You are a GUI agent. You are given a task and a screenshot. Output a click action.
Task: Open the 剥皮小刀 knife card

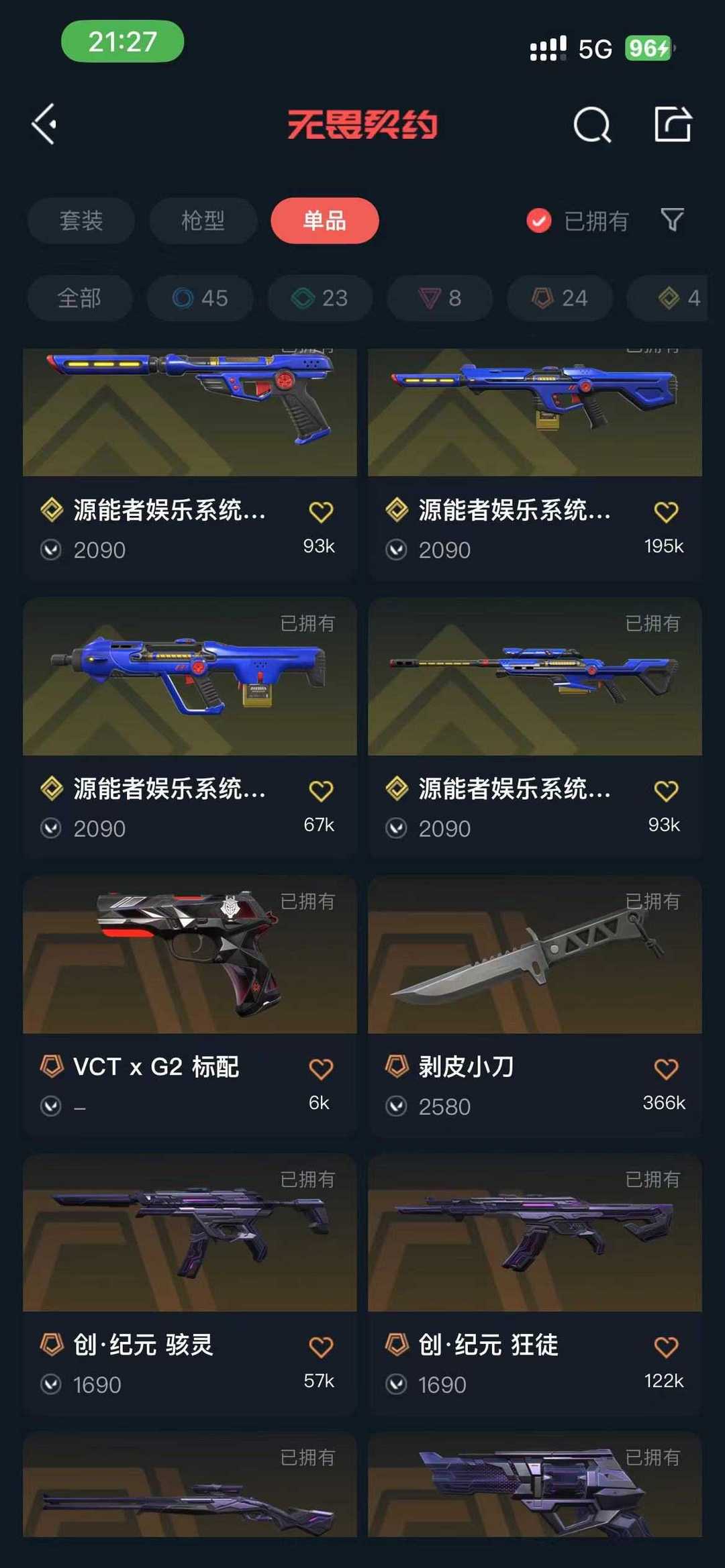coord(535,1005)
